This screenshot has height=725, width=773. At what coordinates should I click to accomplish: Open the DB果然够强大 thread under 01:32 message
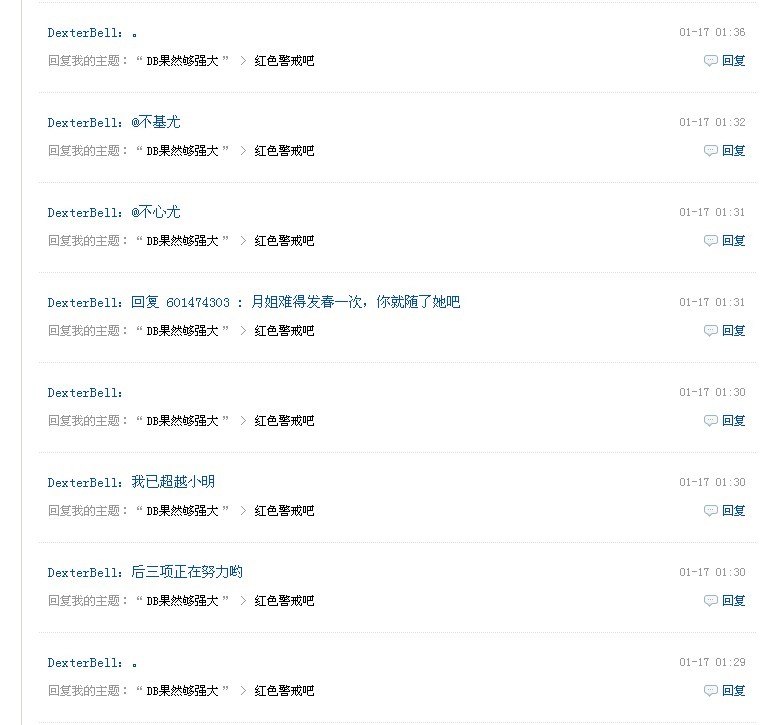pos(182,151)
